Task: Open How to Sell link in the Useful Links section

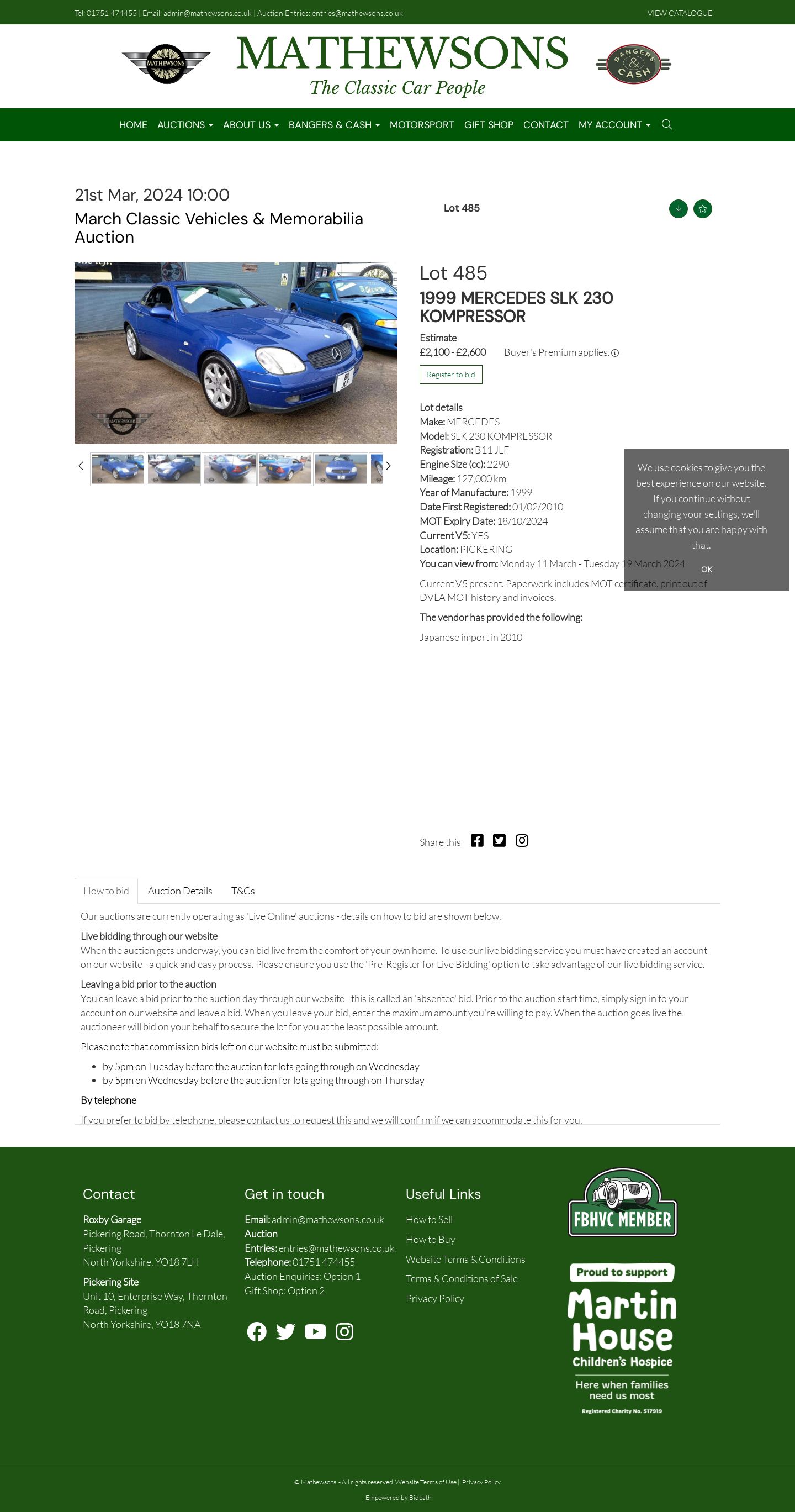Action: click(x=429, y=1220)
